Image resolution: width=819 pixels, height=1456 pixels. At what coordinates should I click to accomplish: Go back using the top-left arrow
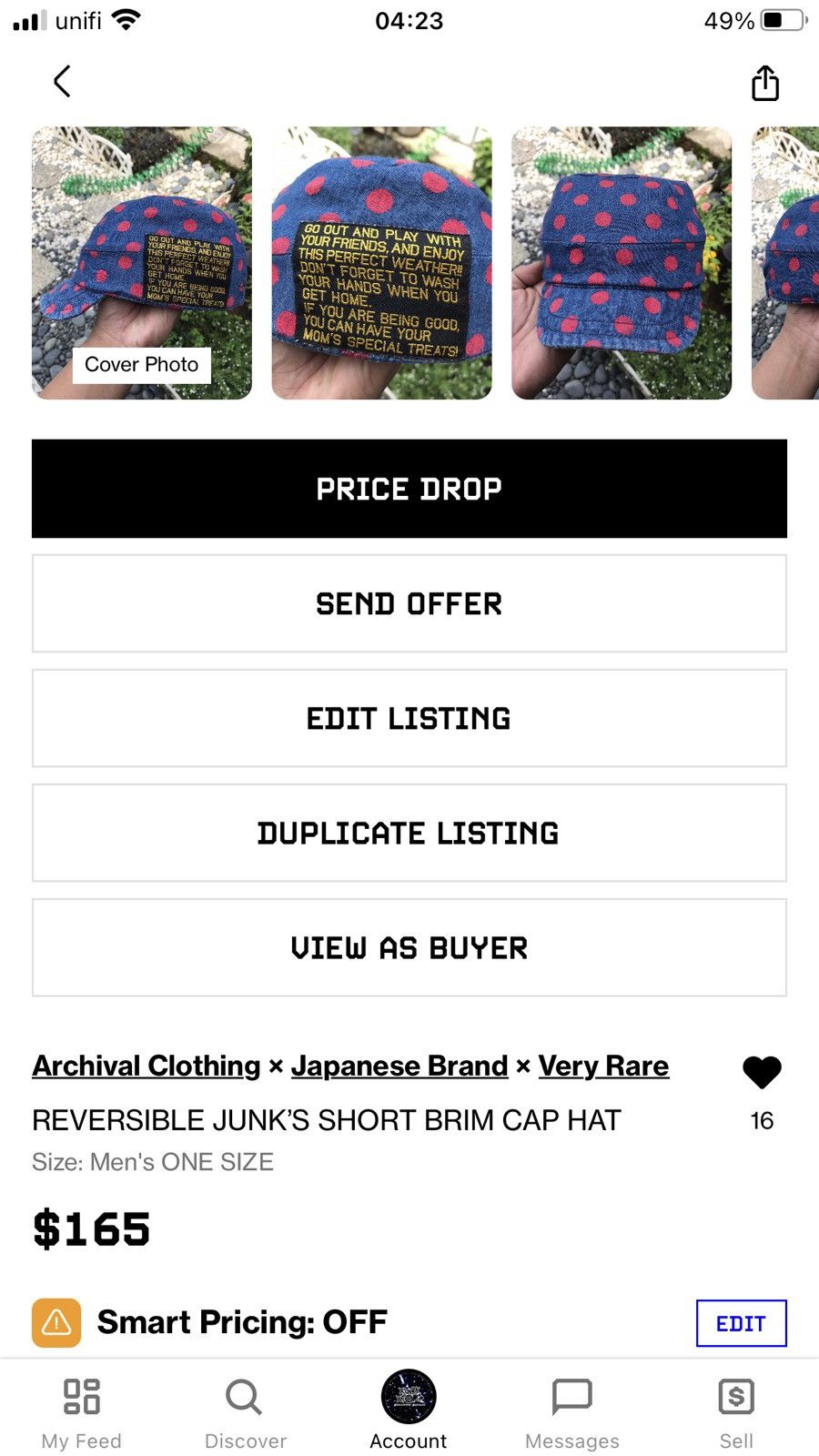tap(62, 82)
